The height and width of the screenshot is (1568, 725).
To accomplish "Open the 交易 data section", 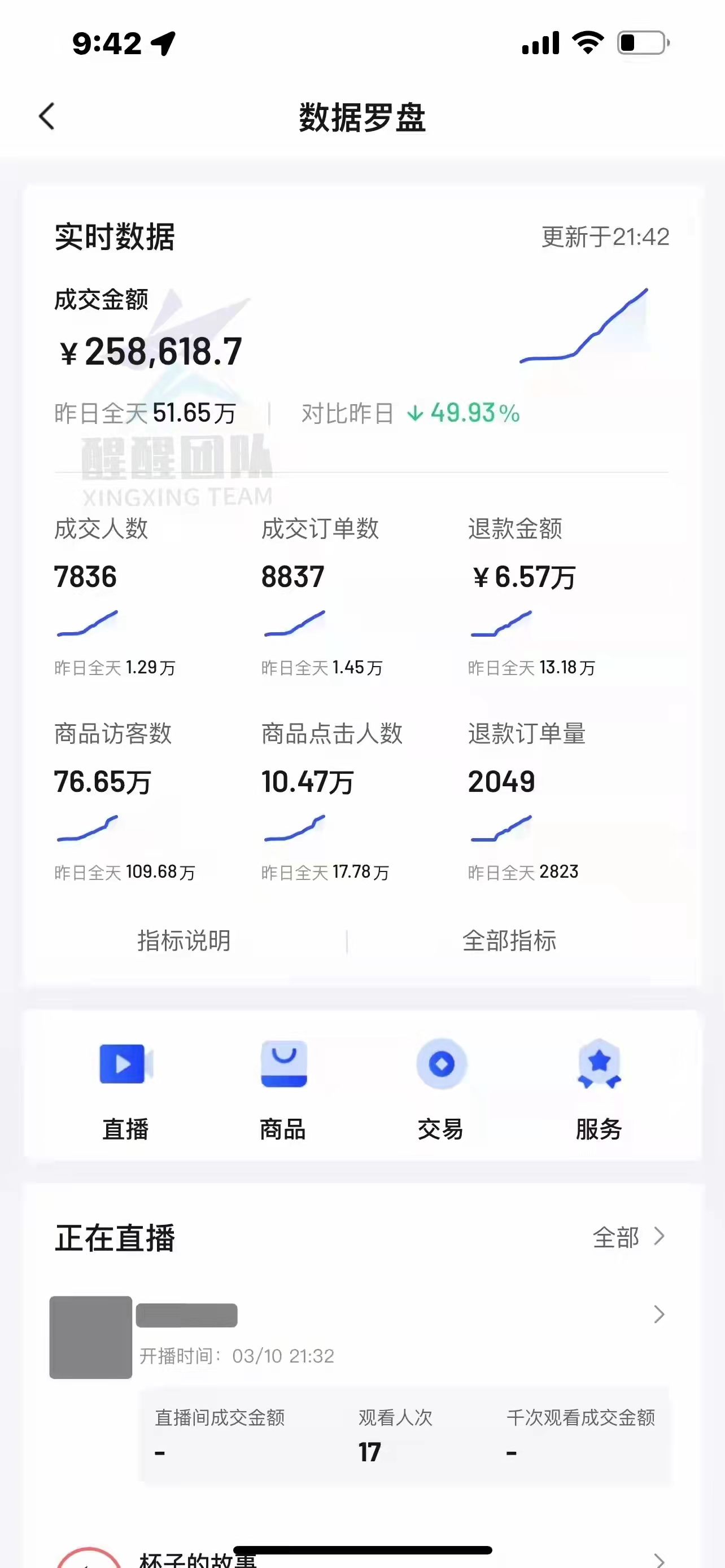I will pos(441,1088).
